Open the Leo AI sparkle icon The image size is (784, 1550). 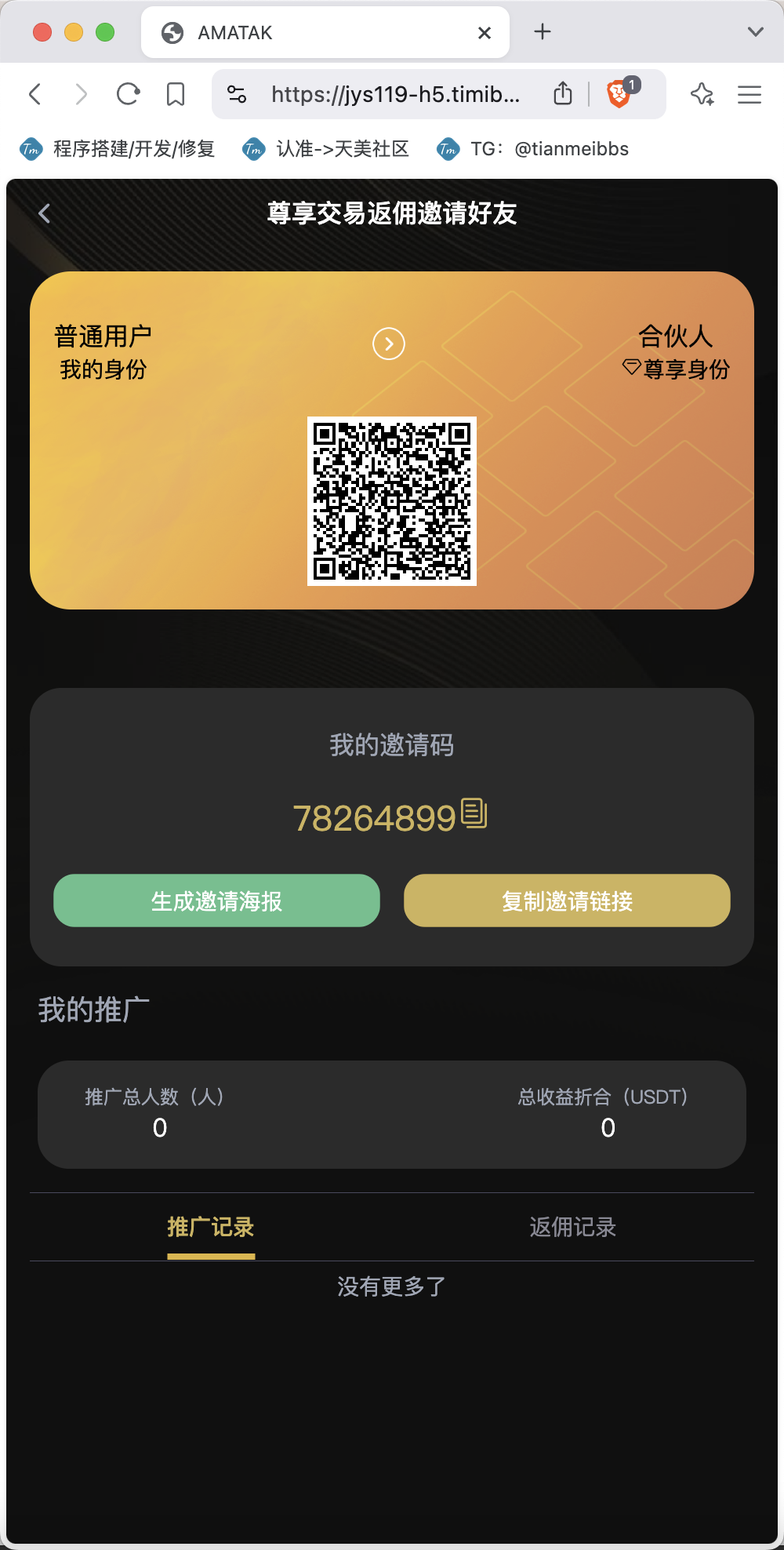click(x=702, y=94)
